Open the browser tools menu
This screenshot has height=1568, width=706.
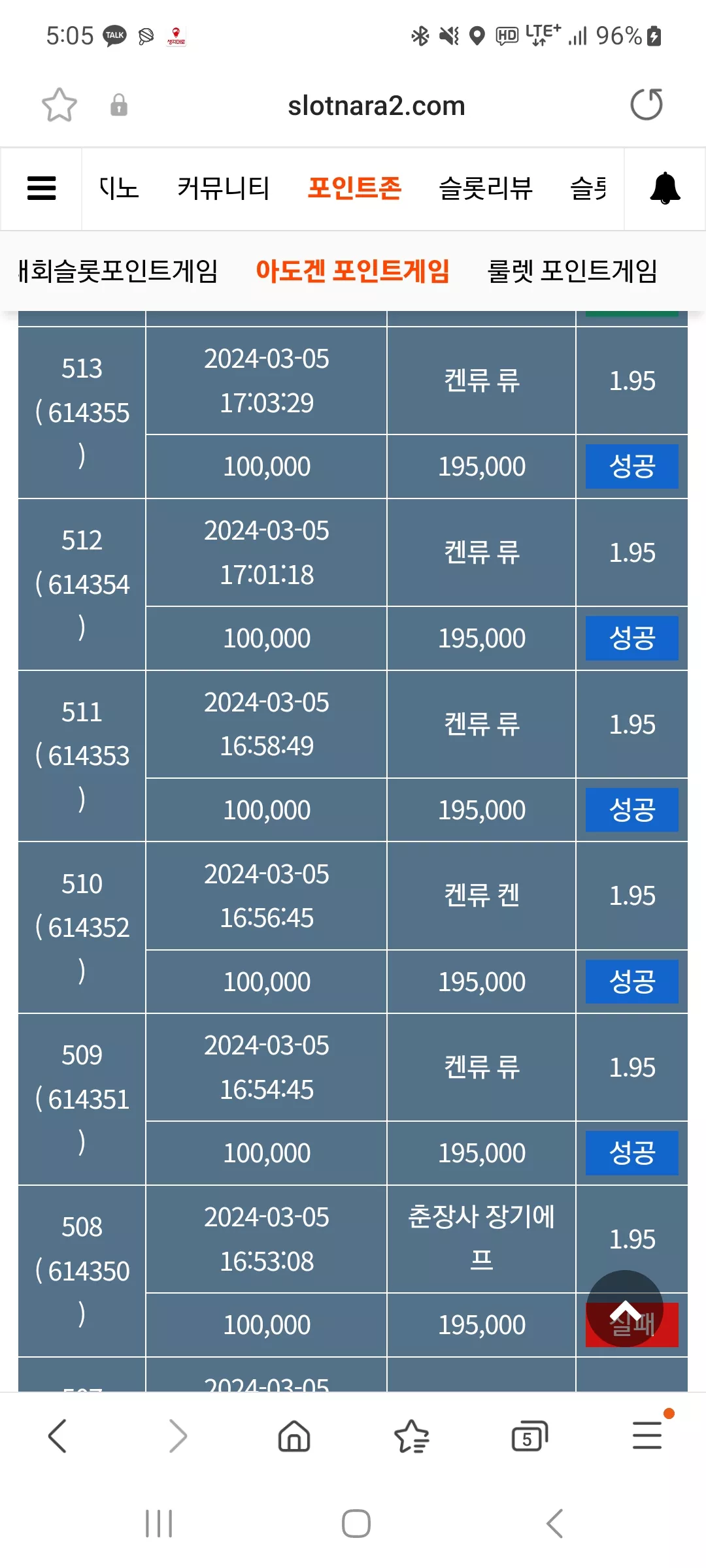pyautogui.click(x=648, y=1435)
